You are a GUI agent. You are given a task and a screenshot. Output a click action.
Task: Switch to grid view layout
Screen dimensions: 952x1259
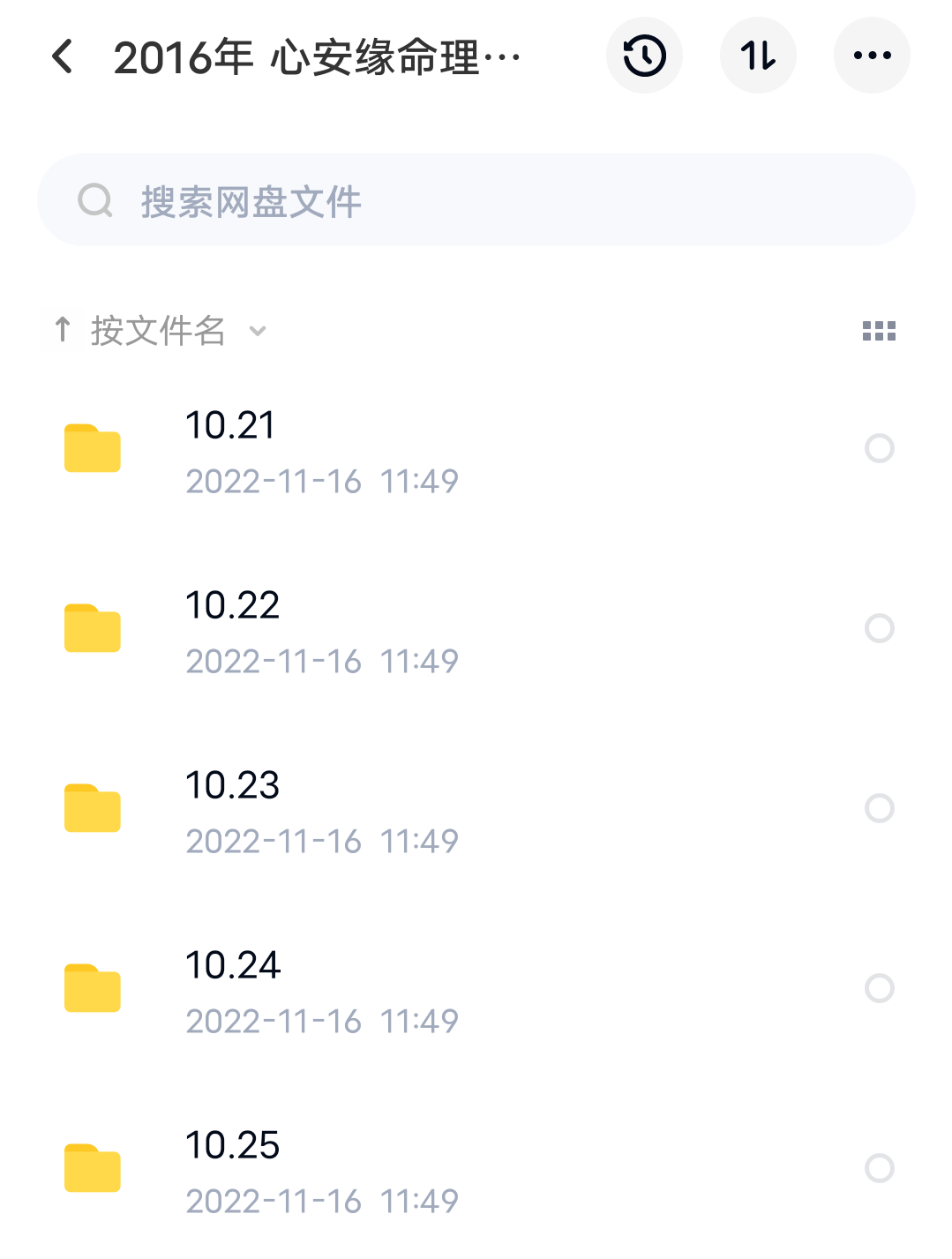click(x=878, y=330)
